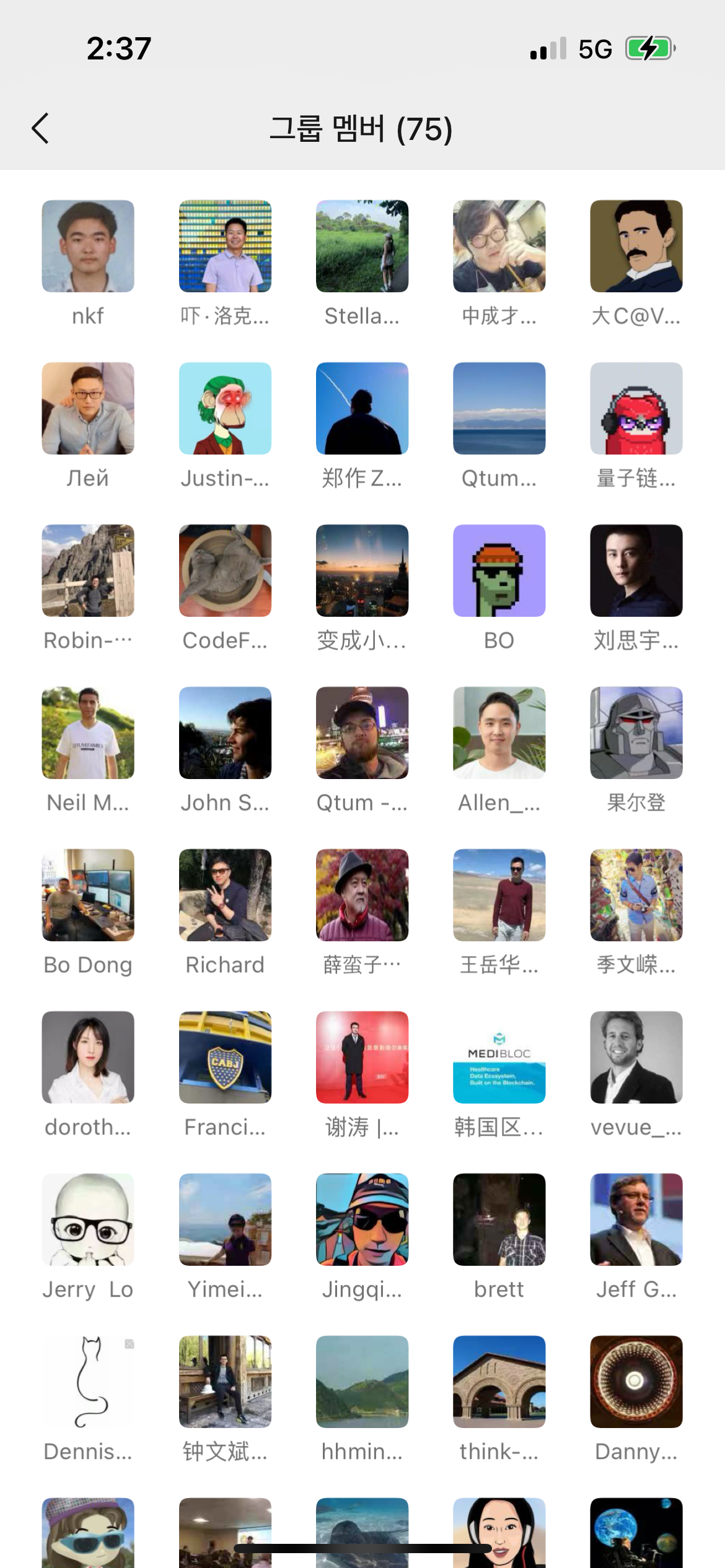Open member brett's profile
Image resolution: width=725 pixels, height=1568 pixels.
point(499,1220)
